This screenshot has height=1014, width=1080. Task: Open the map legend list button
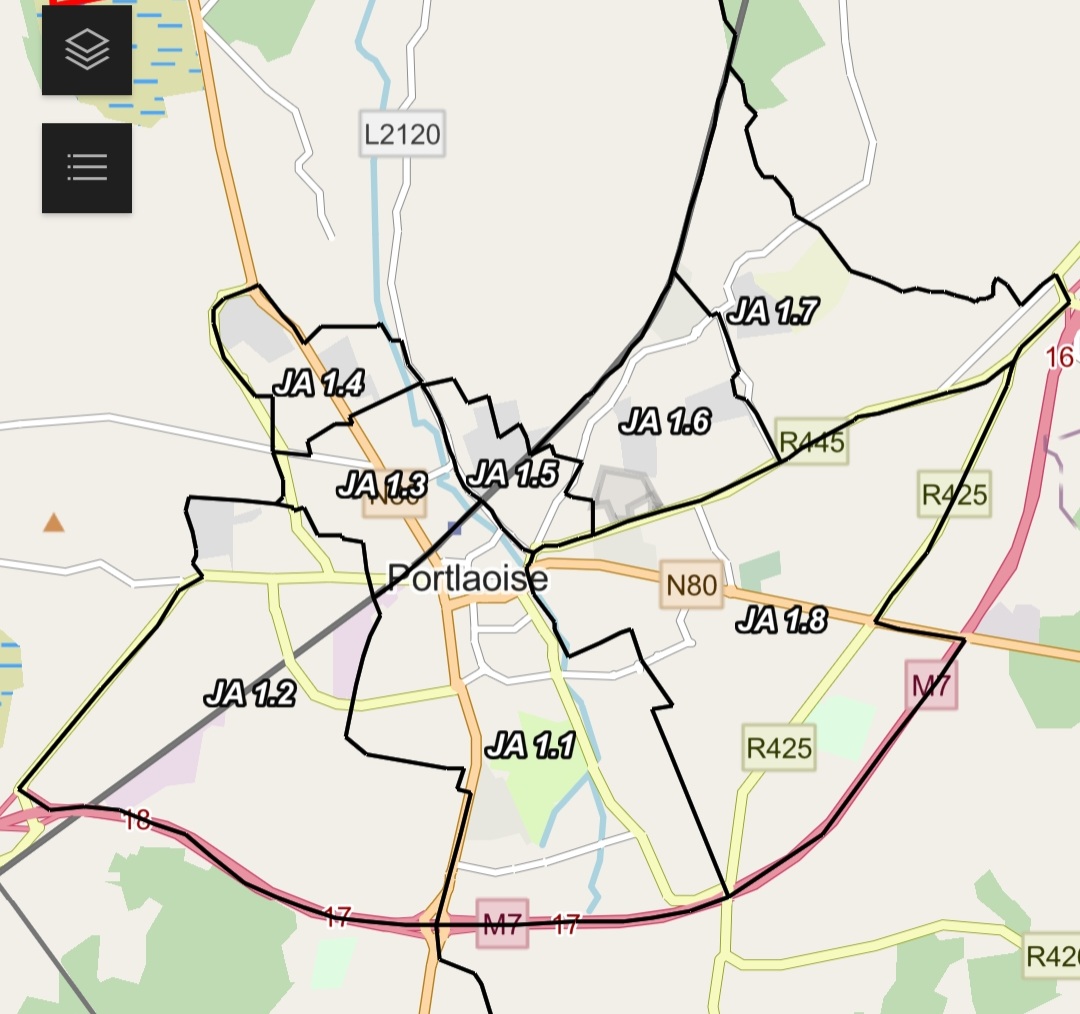click(x=87, y=168)
